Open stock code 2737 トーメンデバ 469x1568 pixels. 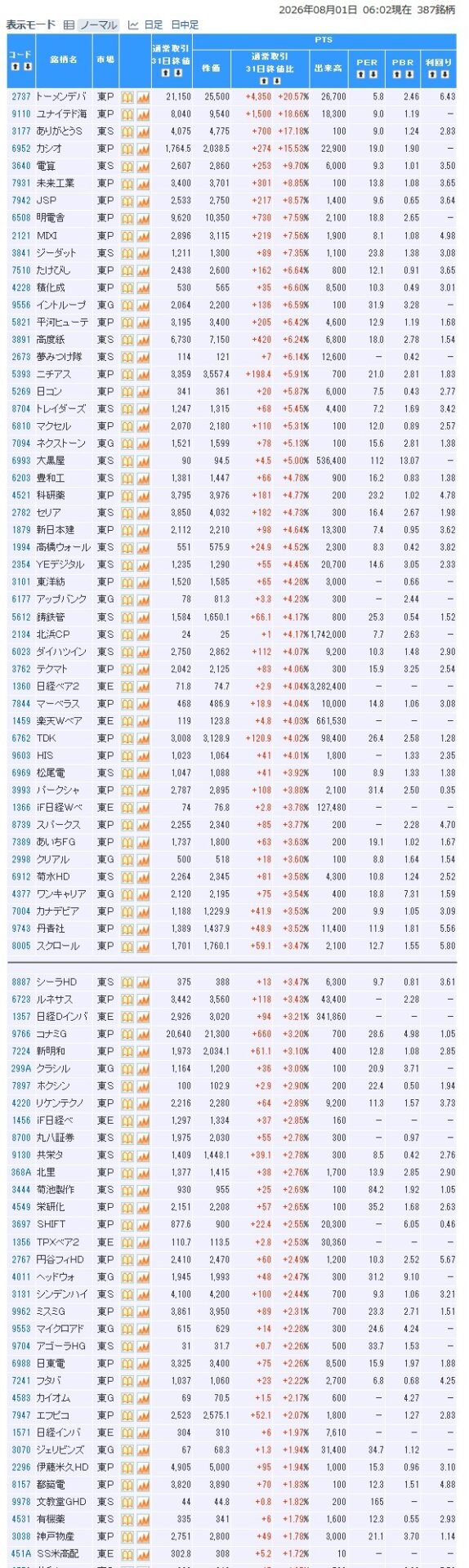(20, 96)
